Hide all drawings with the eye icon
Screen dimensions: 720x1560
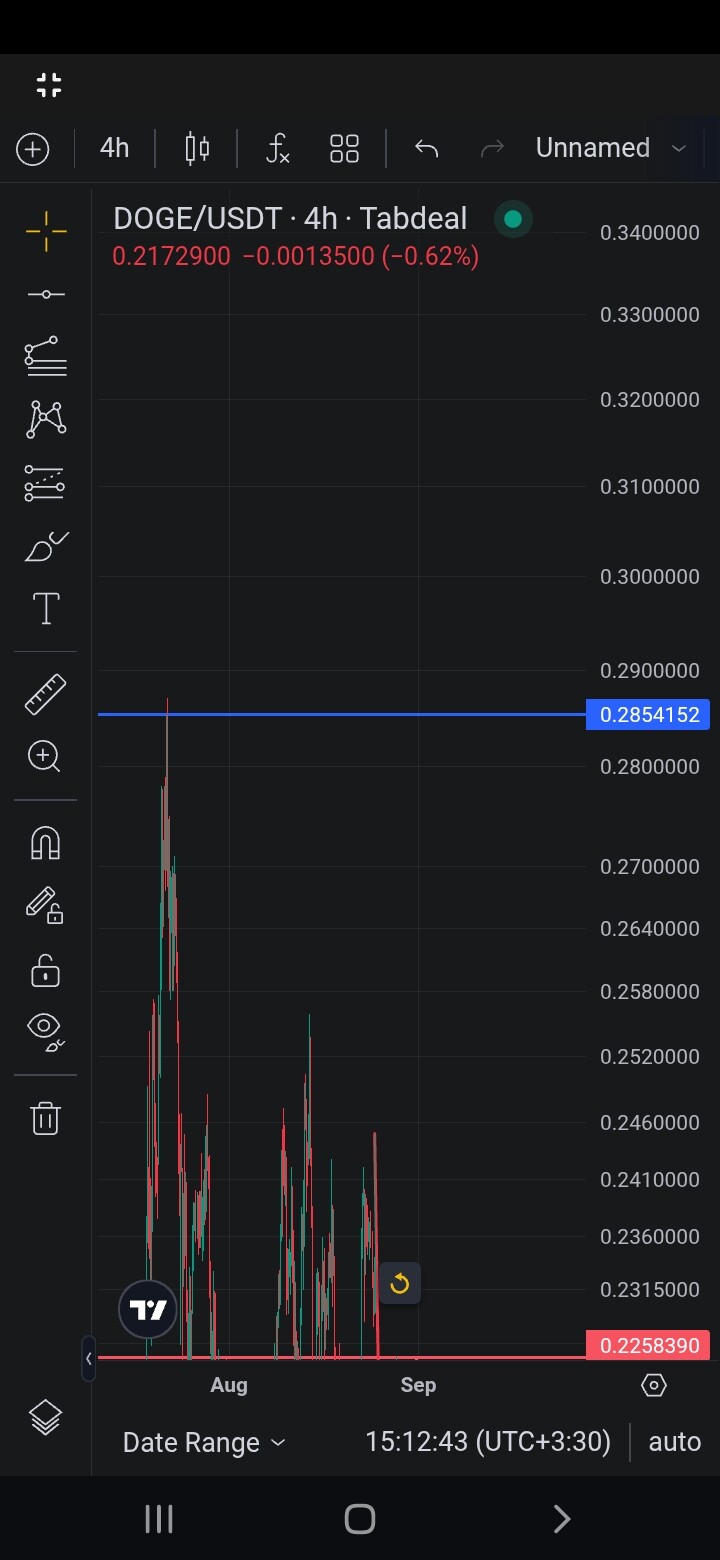tap(46, 1030)
